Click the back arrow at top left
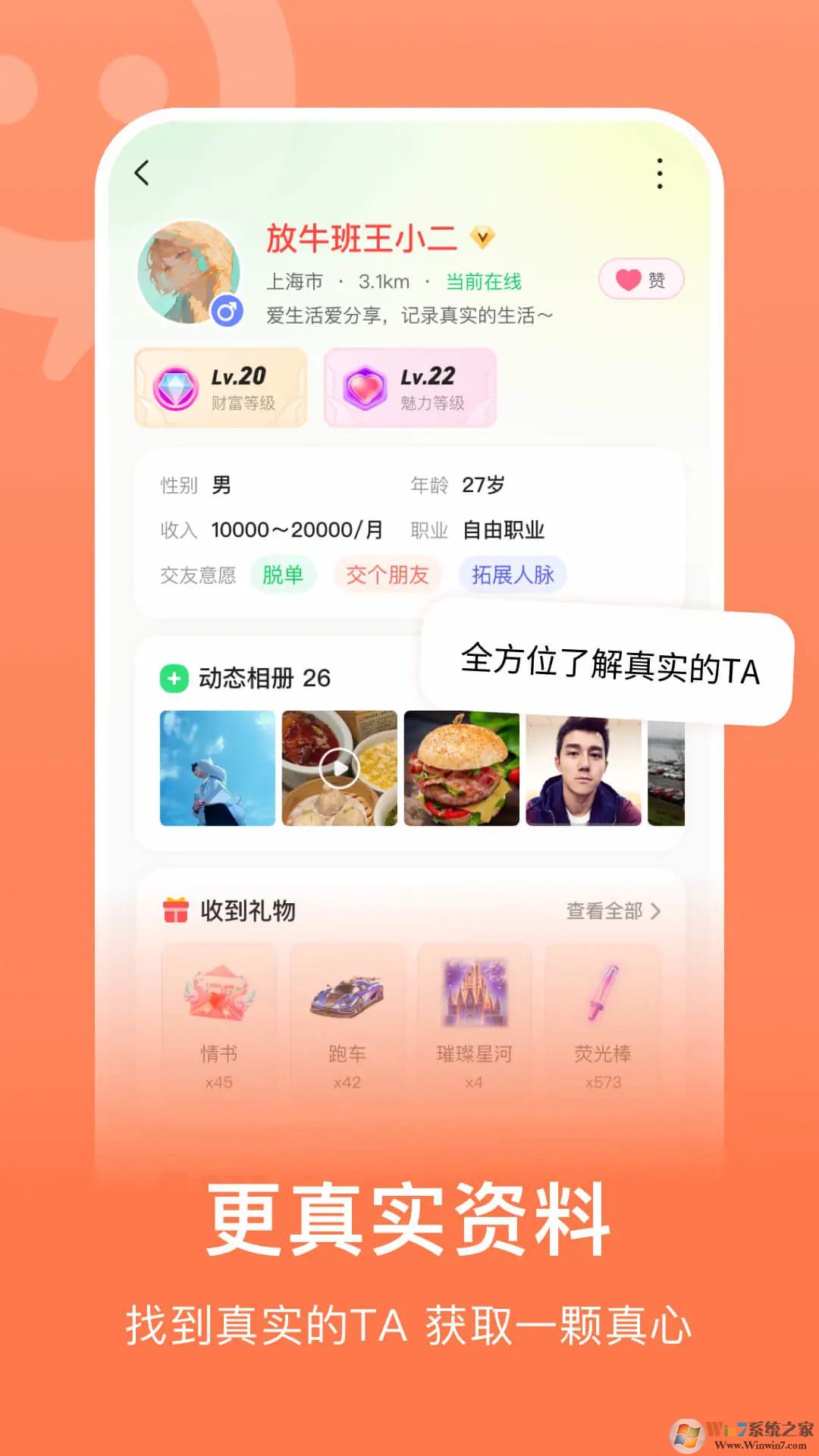 pyautogui.click(x=140, y=173)
